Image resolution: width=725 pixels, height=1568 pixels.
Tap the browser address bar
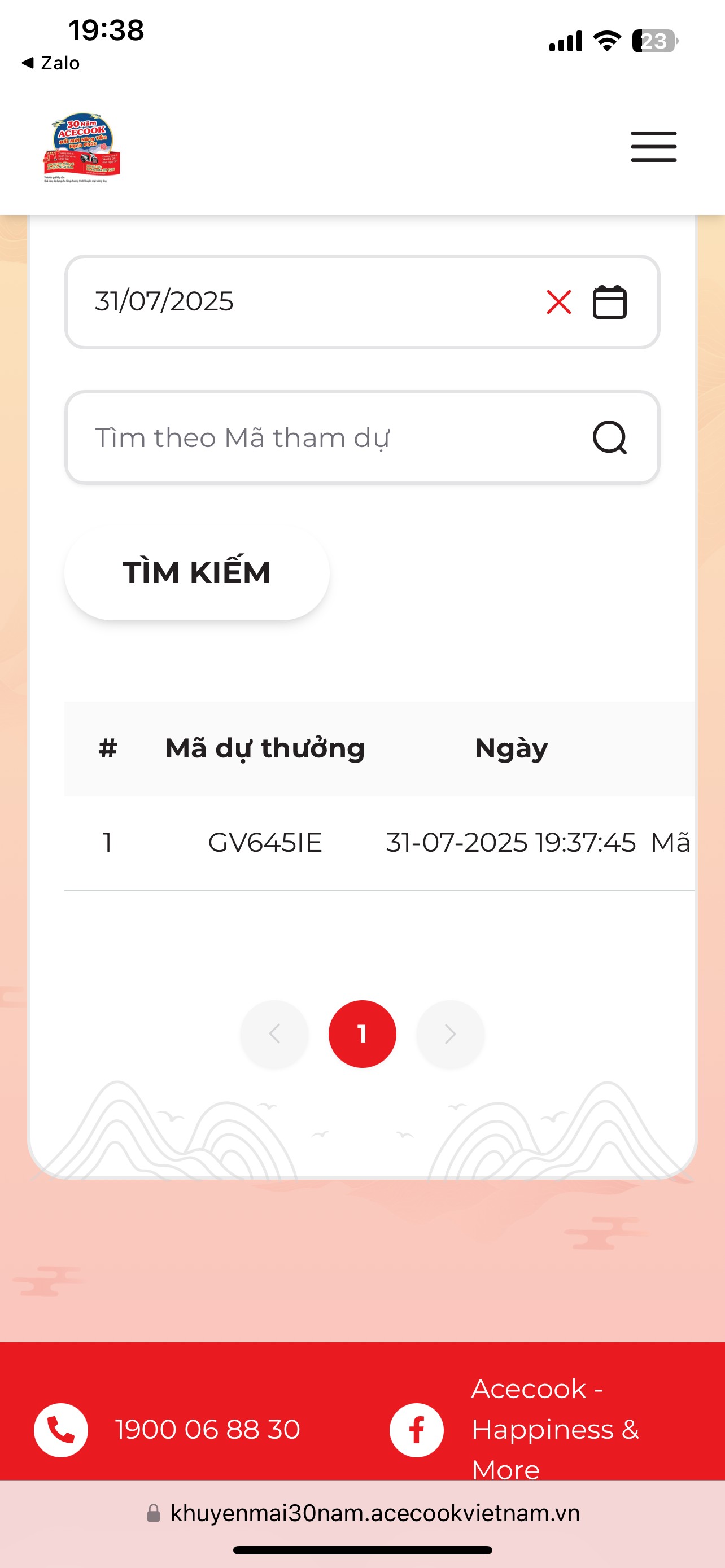[363, 1513]
